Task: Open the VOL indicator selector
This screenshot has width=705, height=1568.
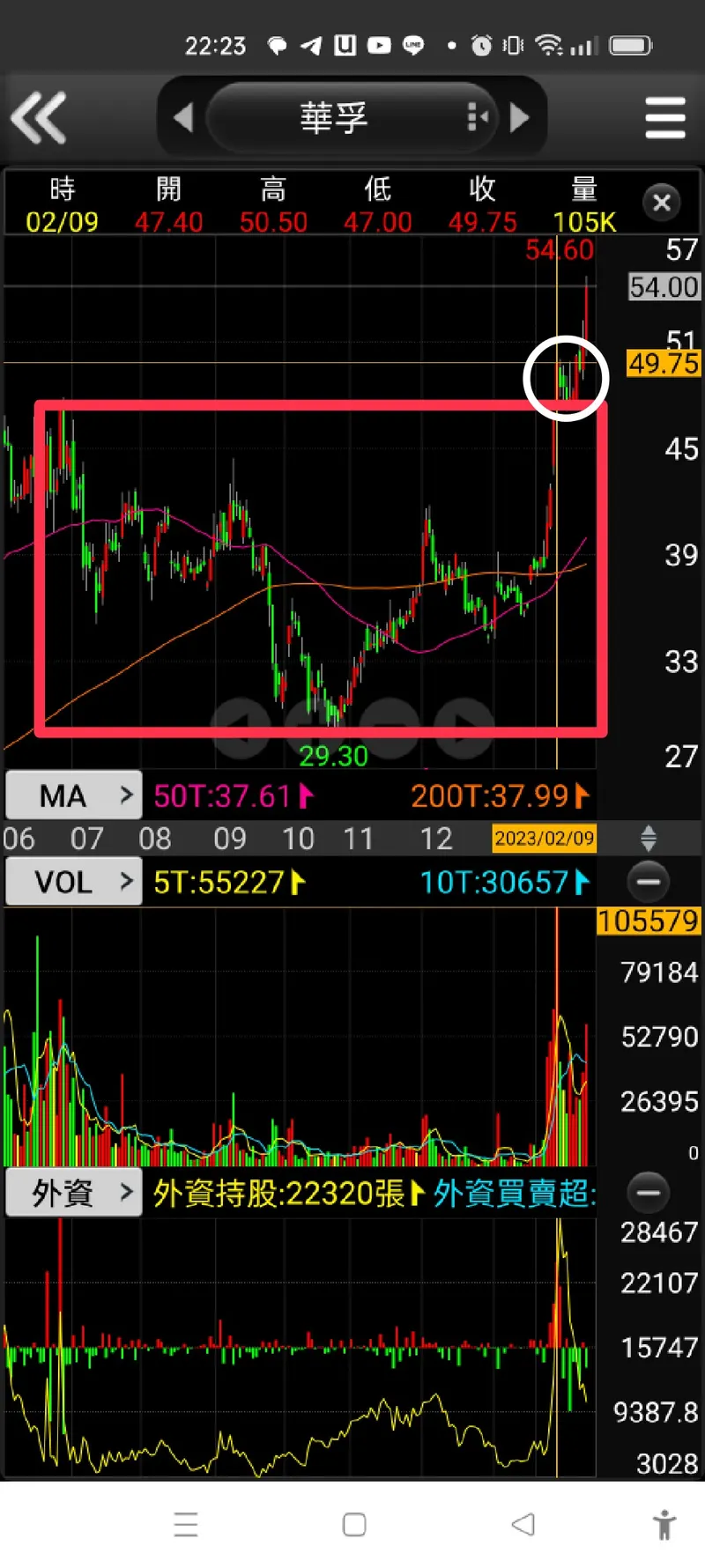Action: pyautogui.click(x=74, y=882)
